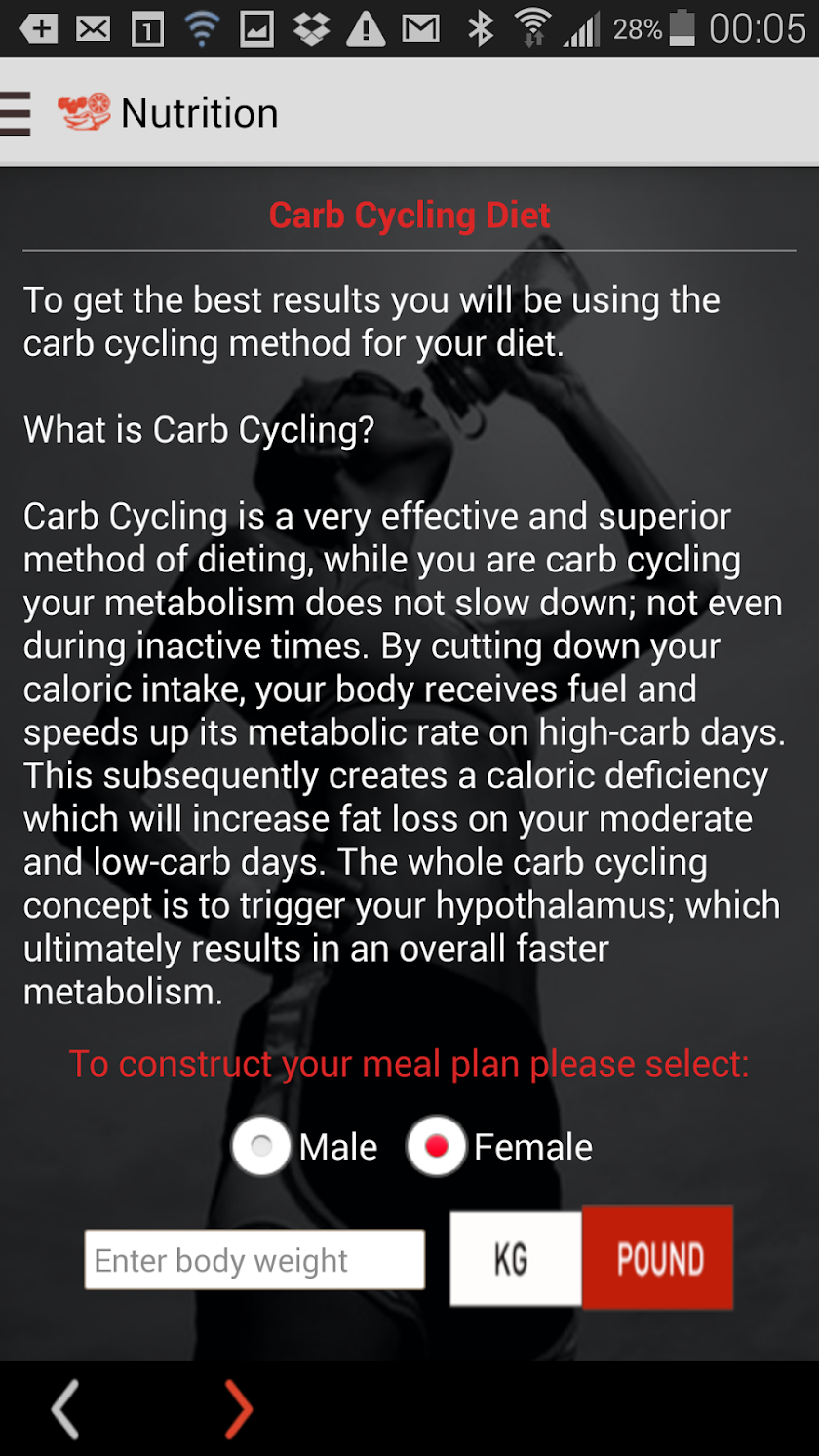Open the hamburger drawer menu
This screenshot has height=1456, width=819.
16,113
